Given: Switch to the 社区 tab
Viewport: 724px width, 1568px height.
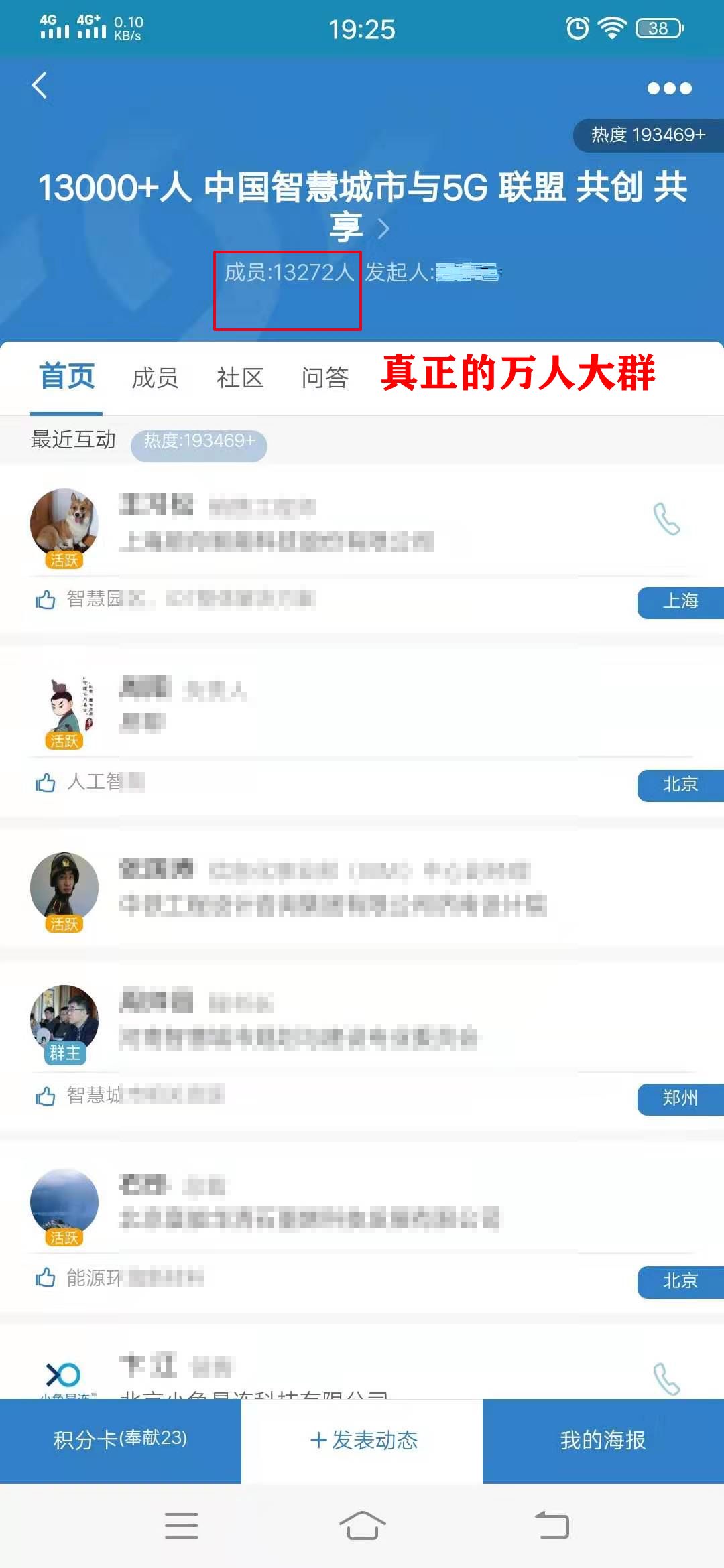Looking at the screenshot, I should pyautogui.click(x=240, y=378).
